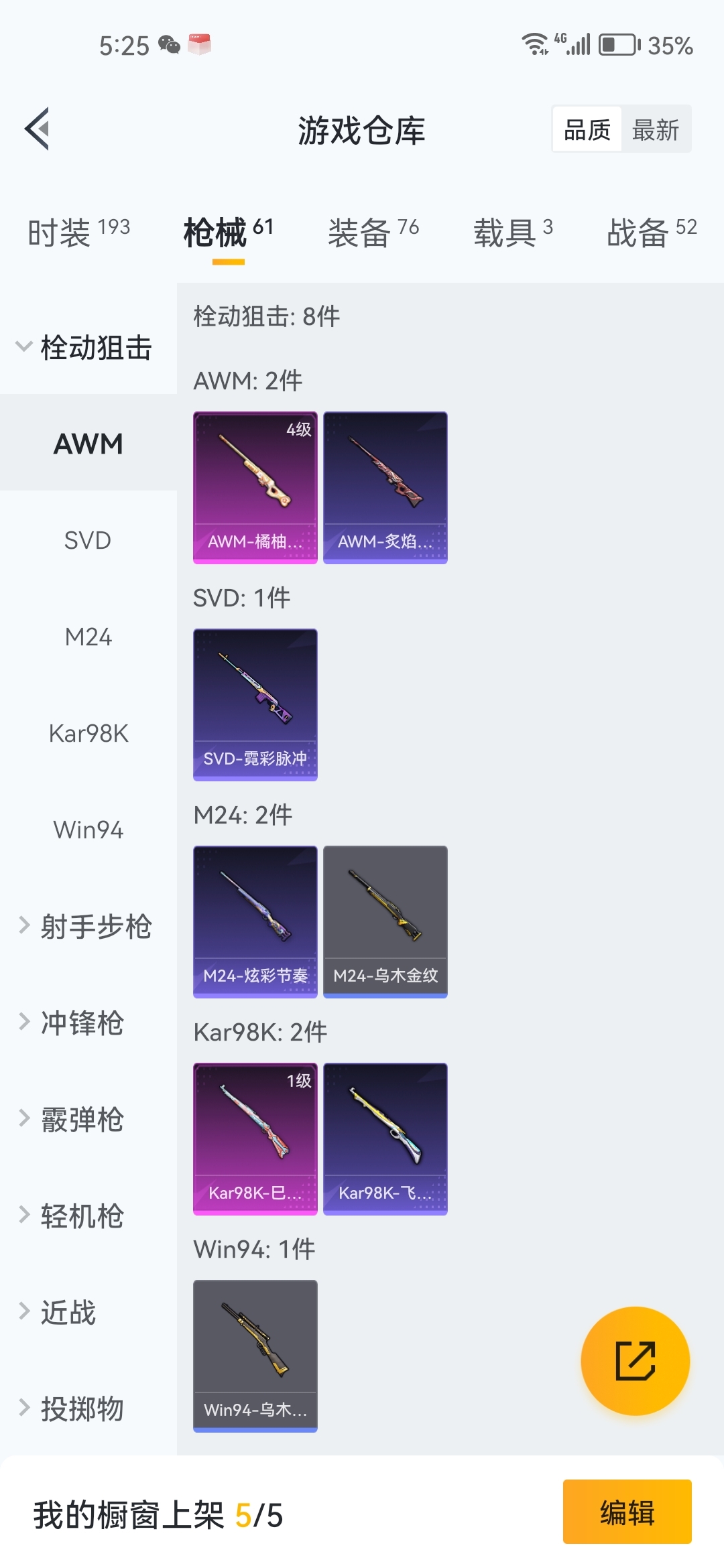This screenshot has width=724, height=1568.
Task: Select the AWM-炙焰 weapon thumbnail
Action: tap(385, 486)
